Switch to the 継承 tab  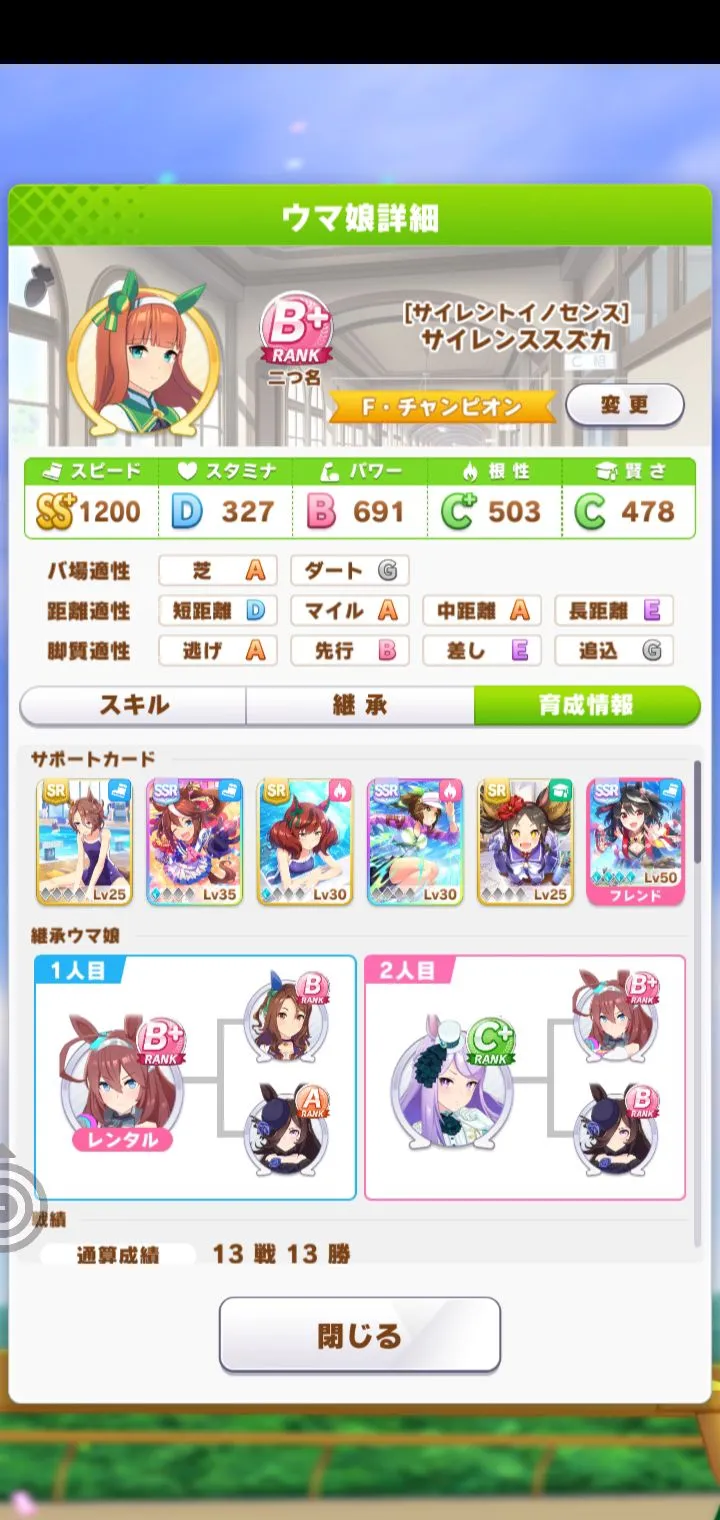click(x=359, y=705)
